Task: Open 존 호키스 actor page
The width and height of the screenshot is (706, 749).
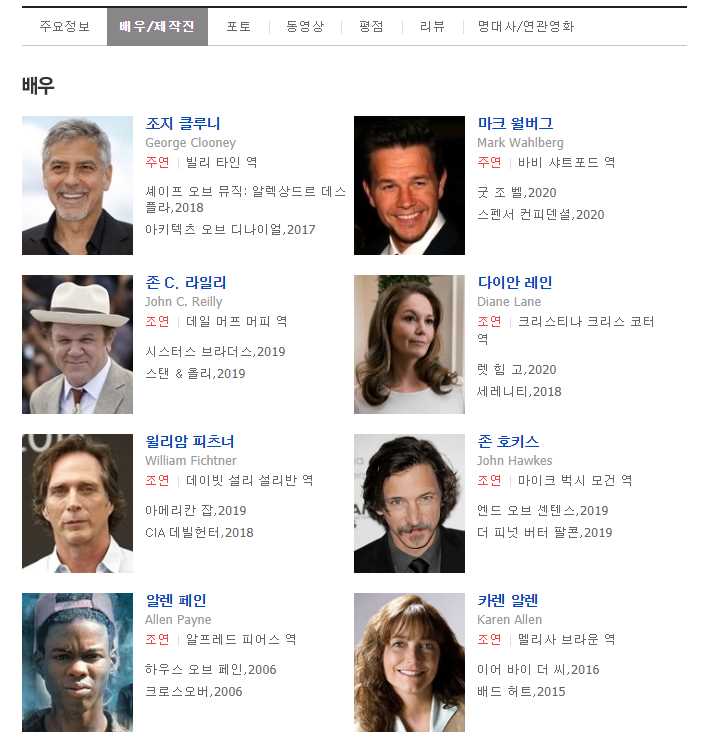Action: point(508,442)
